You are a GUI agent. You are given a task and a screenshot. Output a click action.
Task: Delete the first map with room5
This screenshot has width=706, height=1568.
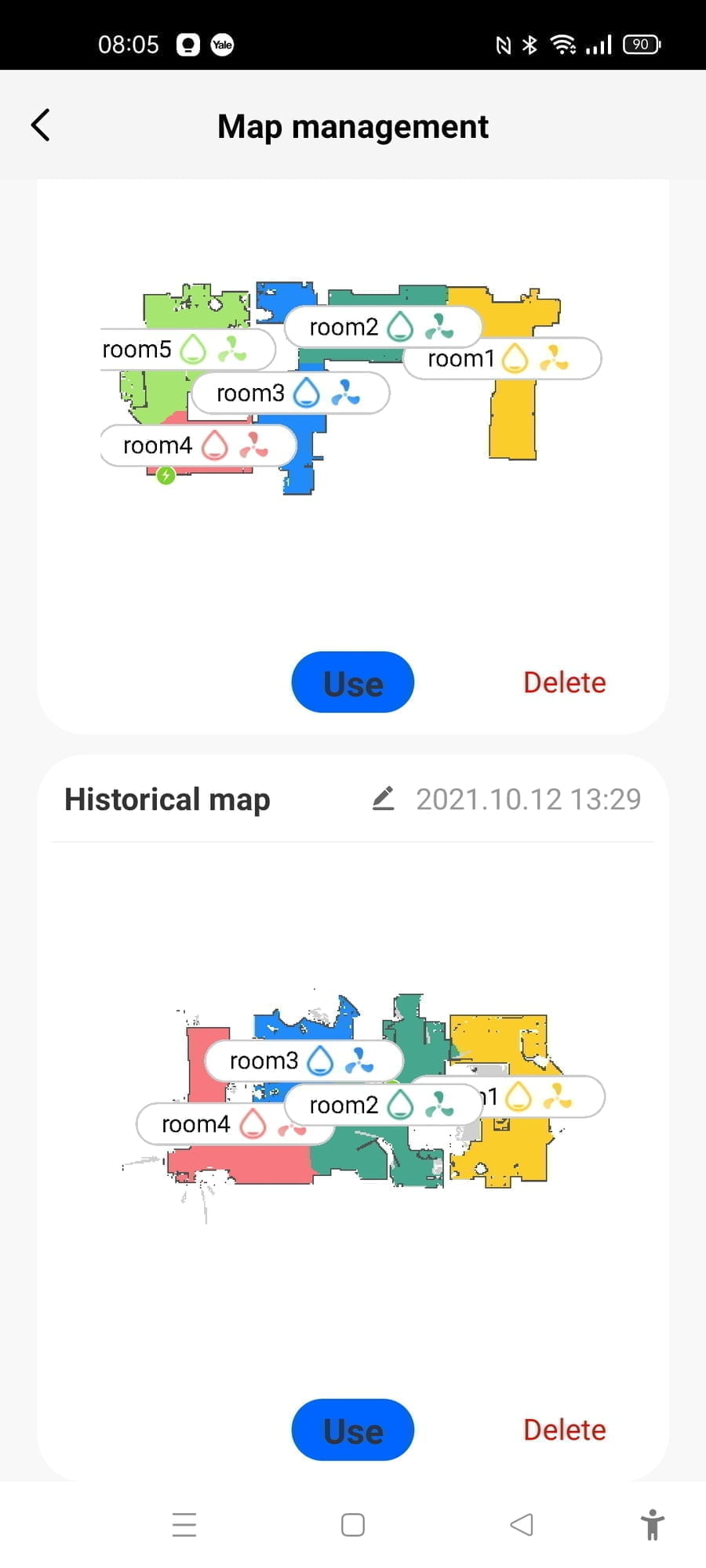pos(564,682)
